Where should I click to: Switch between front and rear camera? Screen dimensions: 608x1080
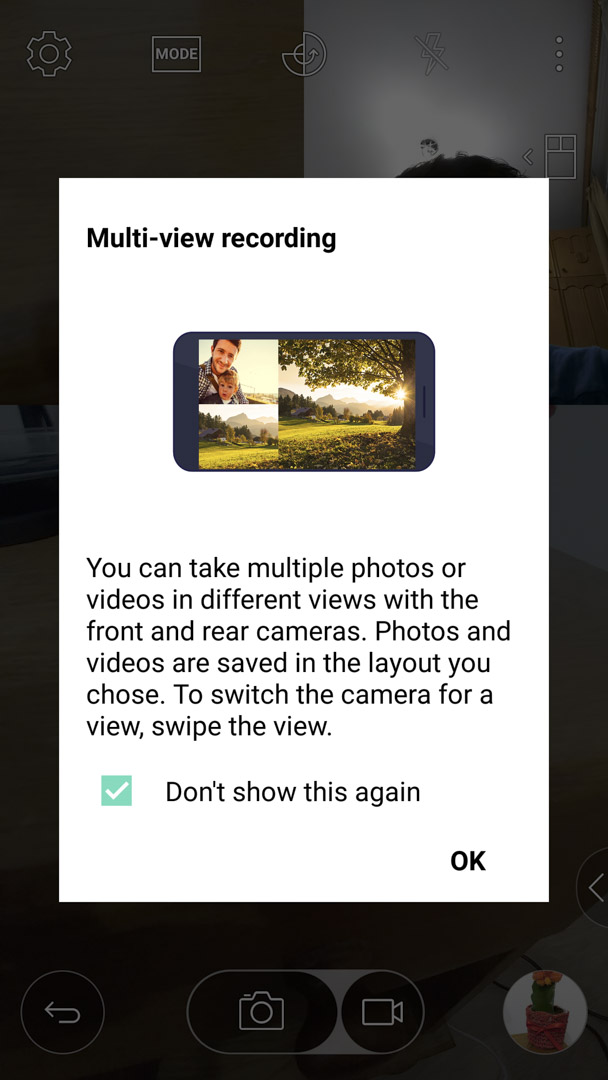304,54
